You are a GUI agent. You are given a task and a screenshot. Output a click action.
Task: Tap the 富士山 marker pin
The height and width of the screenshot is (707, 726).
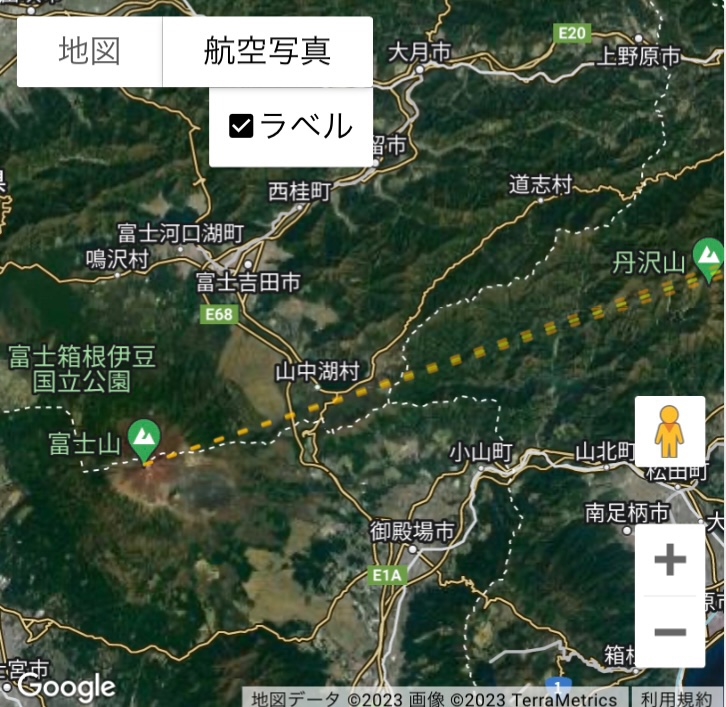145,438
